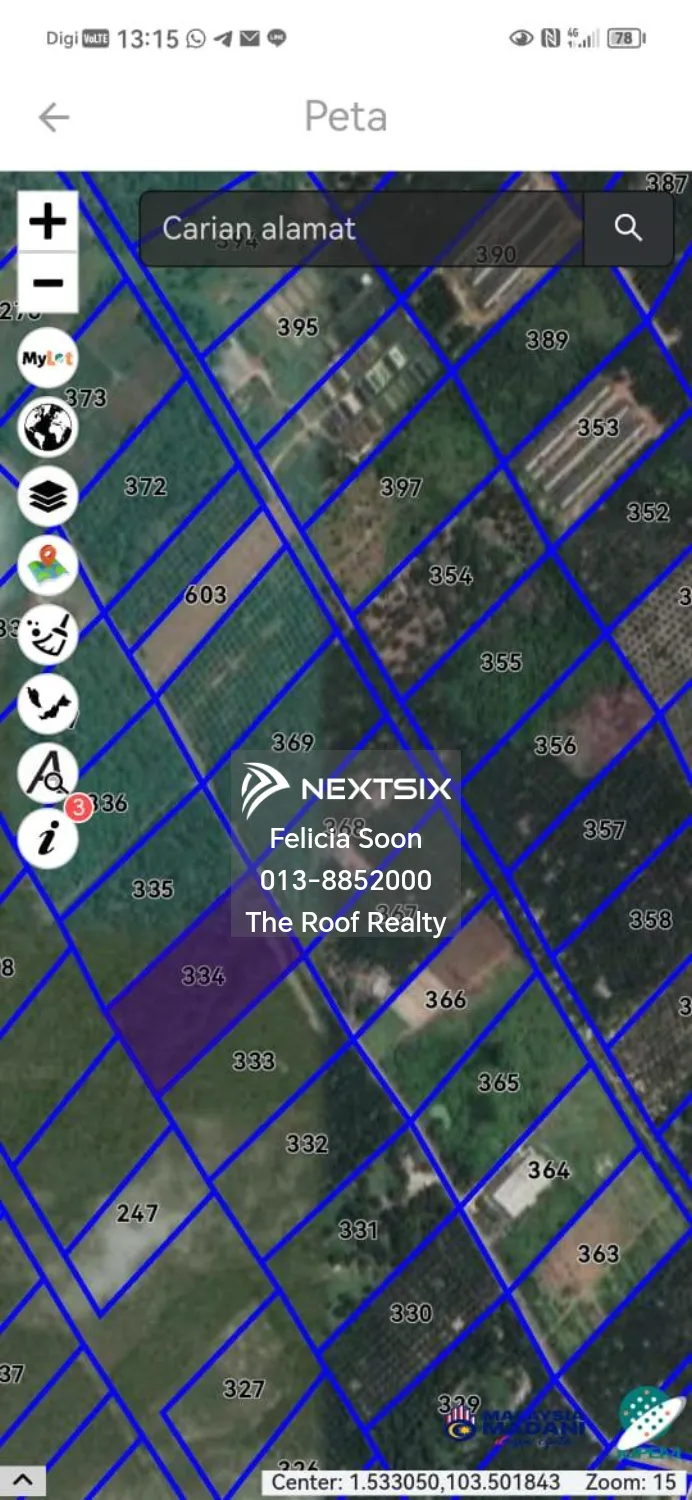Tap the Carian alamat search field
Screen dimensions: 692x1500
tap(360, 229)
